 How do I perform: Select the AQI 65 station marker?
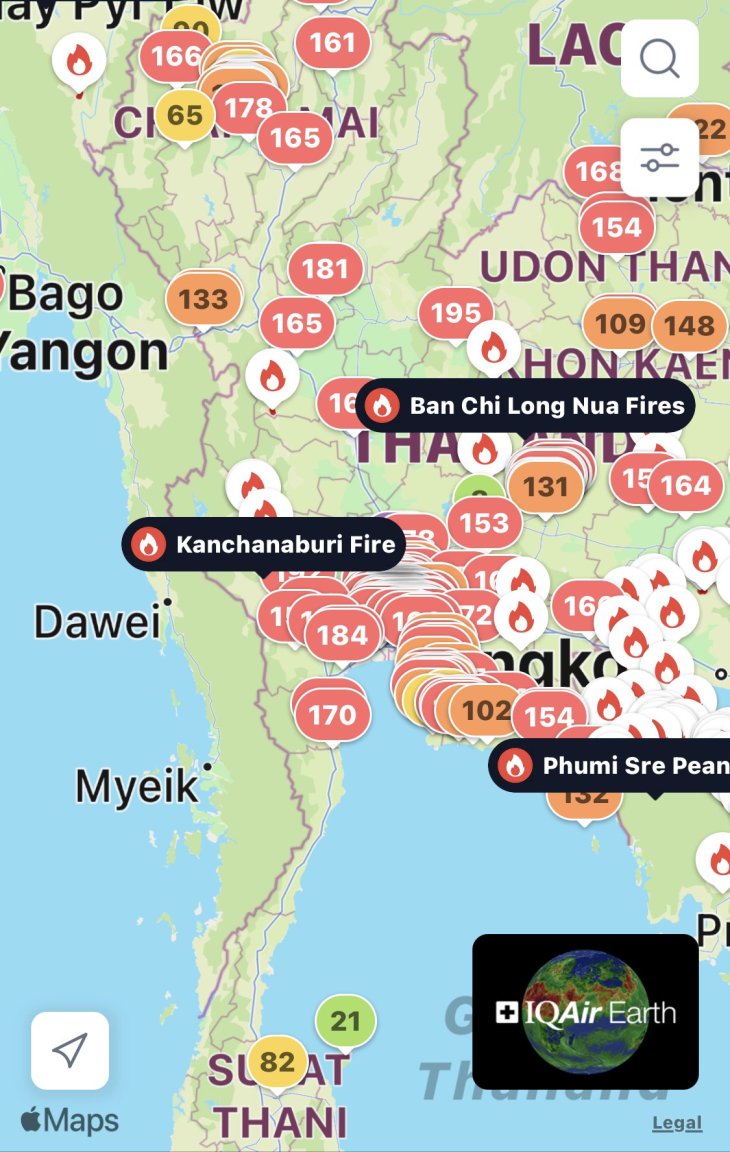click(x=184, y=115)
